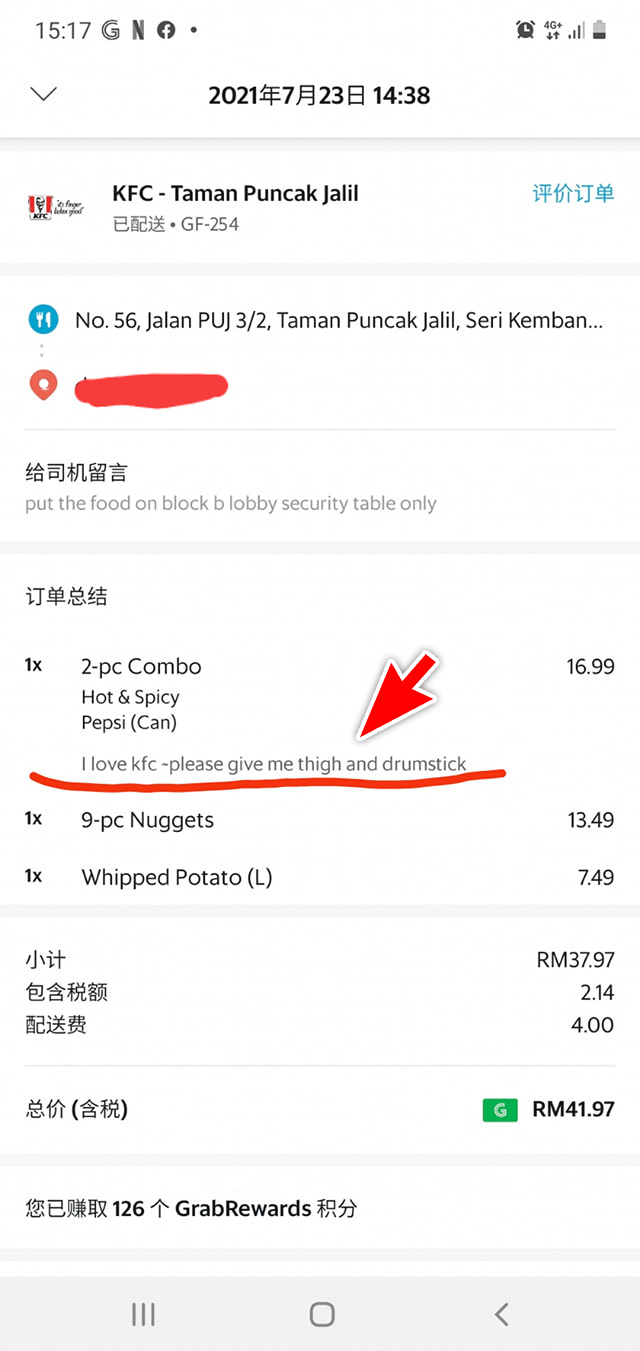The height and width of the screenshot is (1351, 640).
Task: Open recent apps from the navigation bar
Action: [x=143, y=1314]
